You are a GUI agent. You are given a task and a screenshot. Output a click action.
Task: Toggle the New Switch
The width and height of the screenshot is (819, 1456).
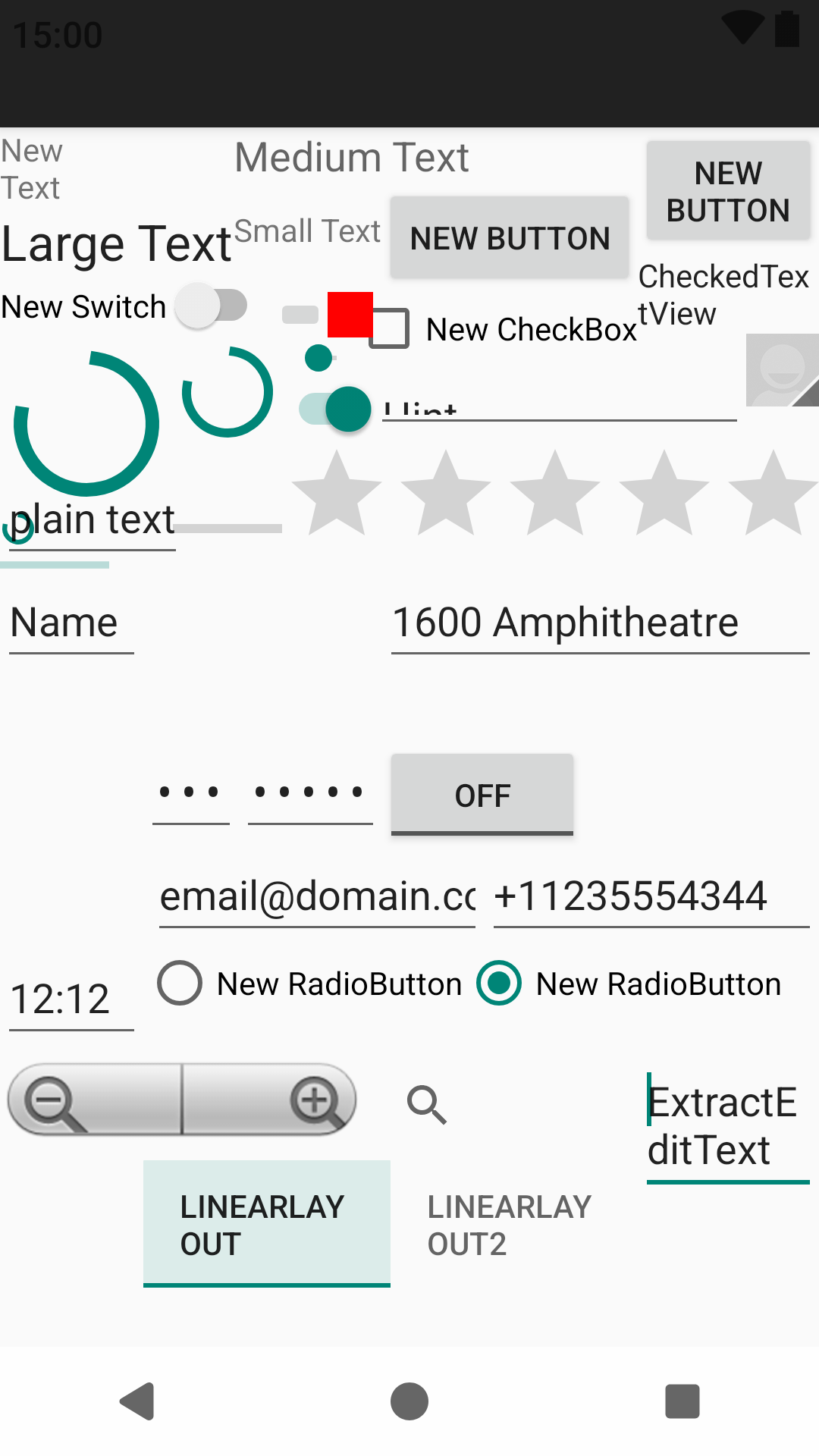[x=210, y=306]
